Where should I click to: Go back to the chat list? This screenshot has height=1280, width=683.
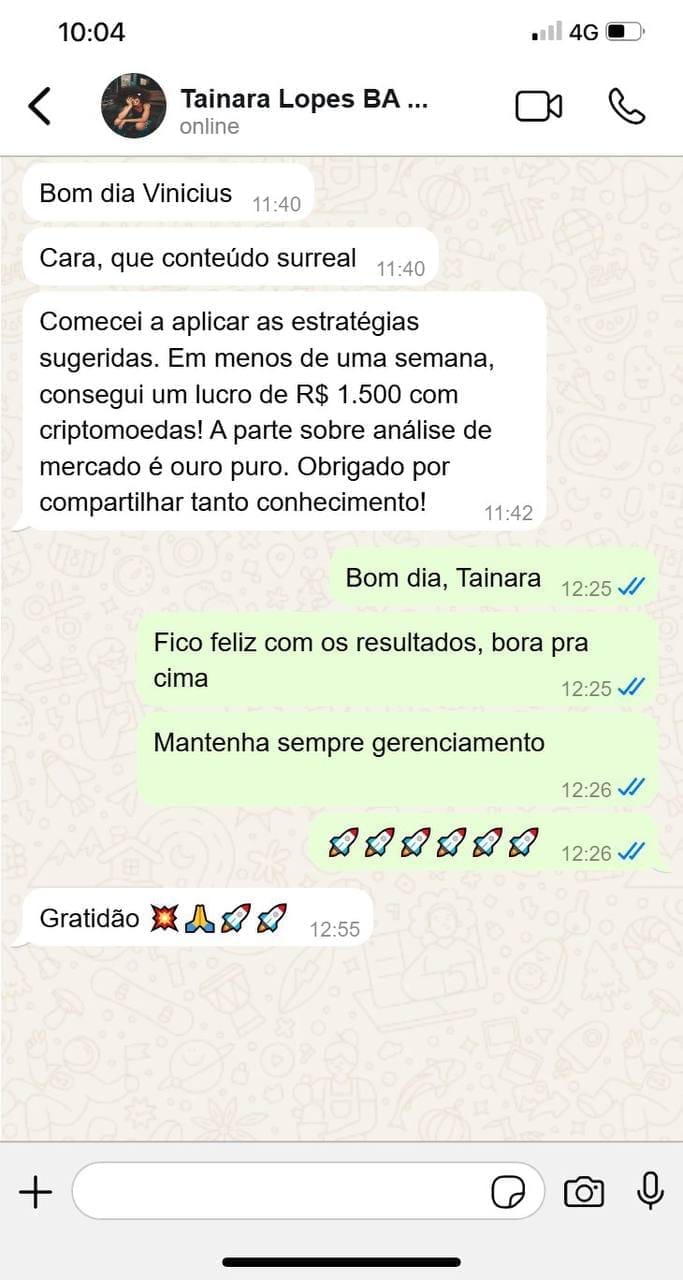pos(39,106)
